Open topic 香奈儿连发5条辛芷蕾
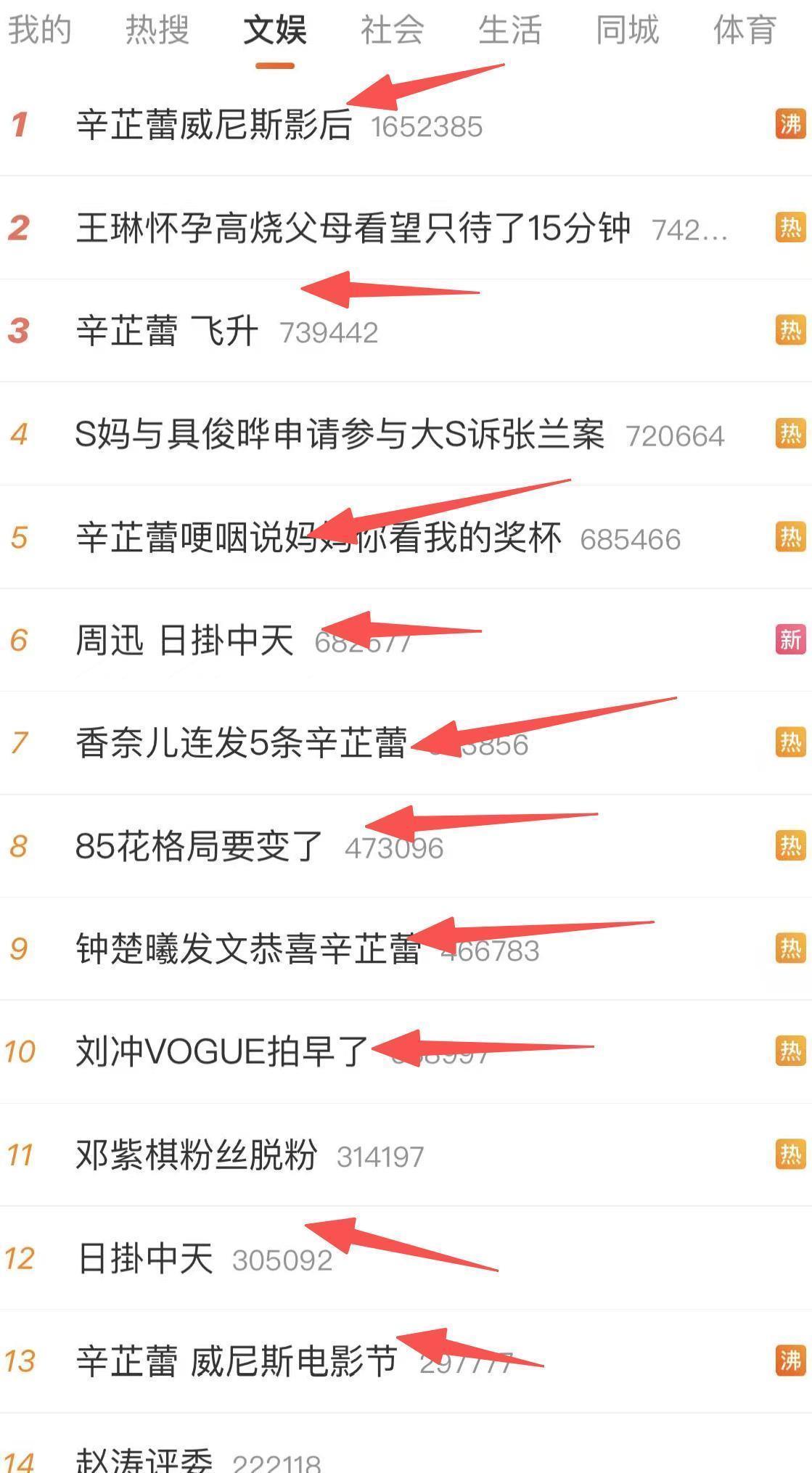812x1473 pixels. point(241,744)
